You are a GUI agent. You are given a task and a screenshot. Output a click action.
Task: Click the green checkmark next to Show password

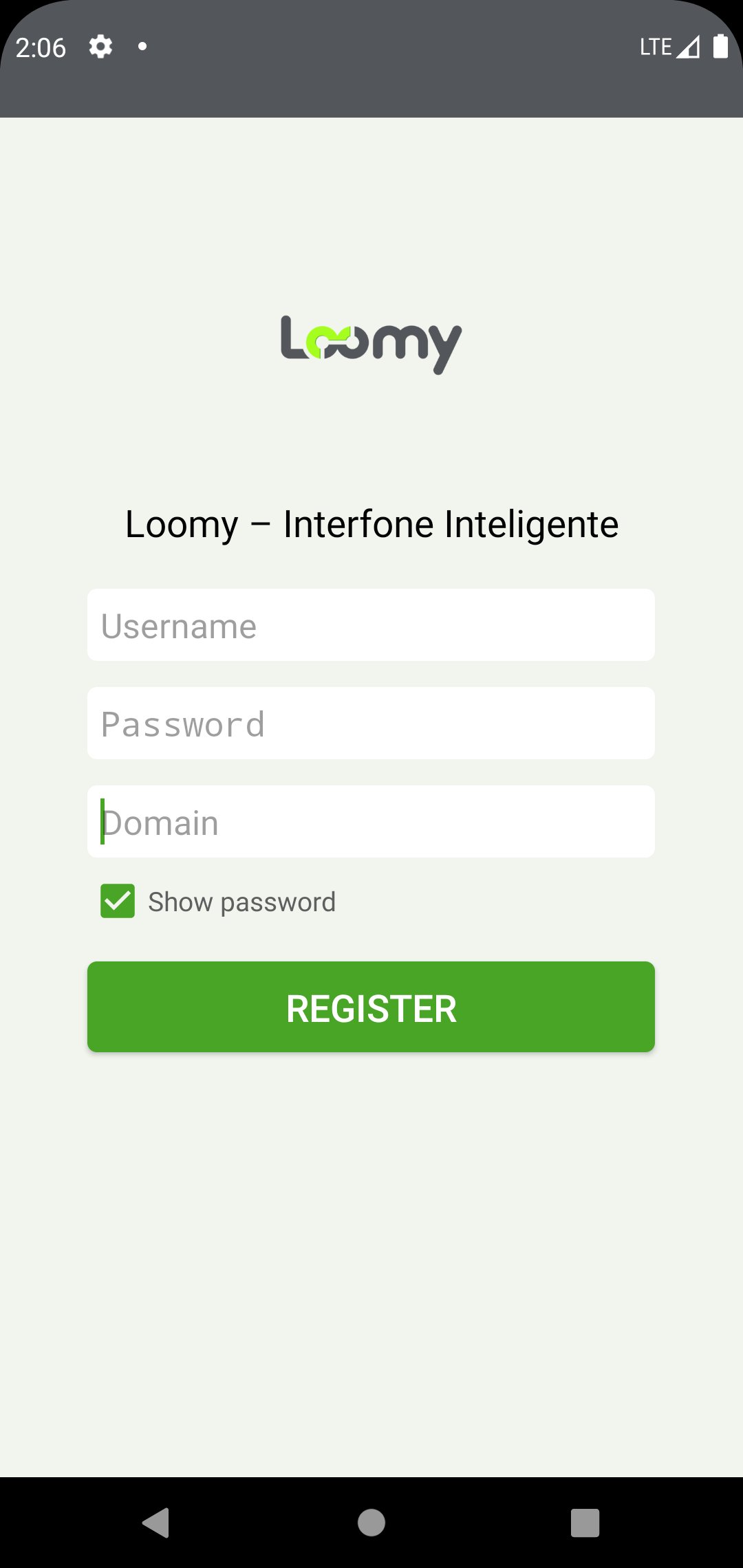point(118,902)
